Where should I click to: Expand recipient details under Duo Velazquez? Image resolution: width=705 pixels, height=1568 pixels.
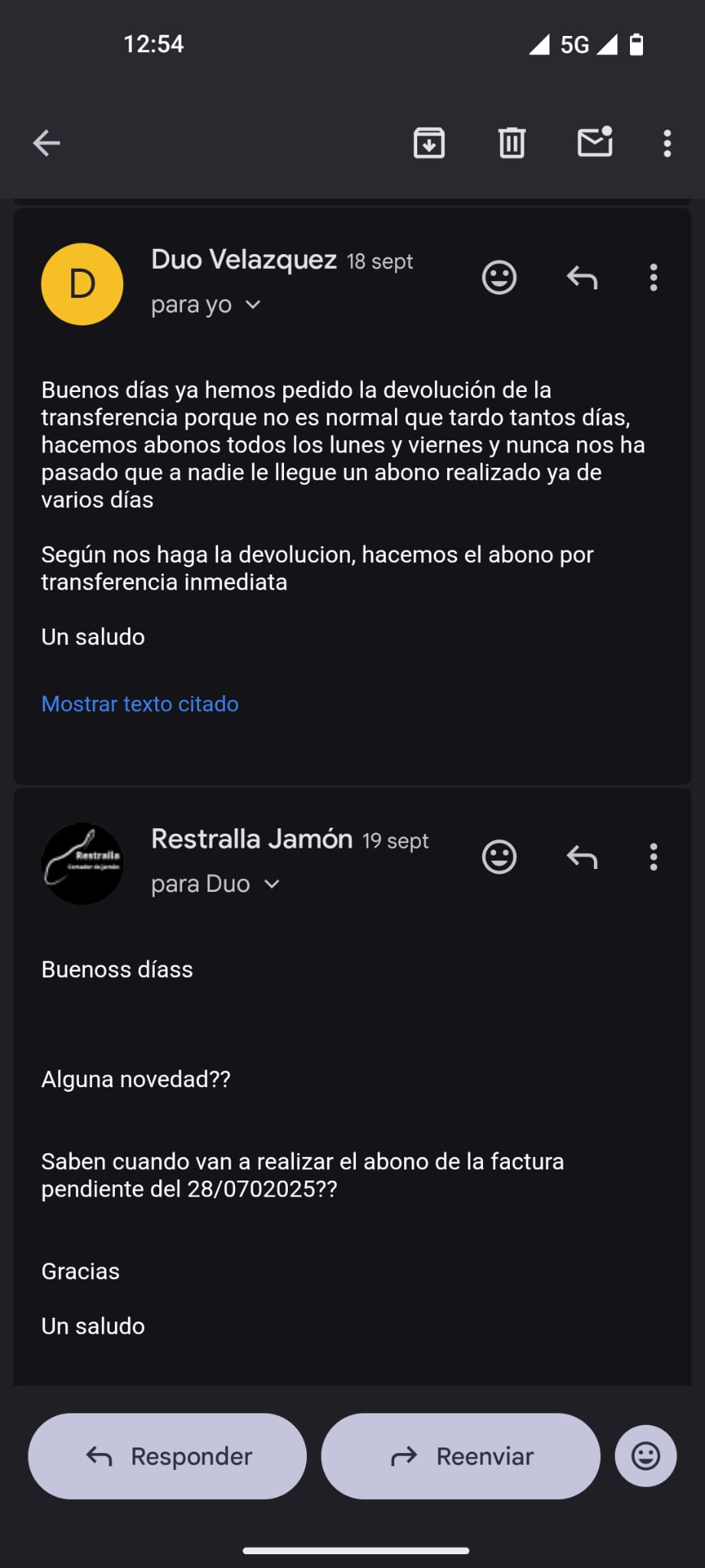coord(253,305)
